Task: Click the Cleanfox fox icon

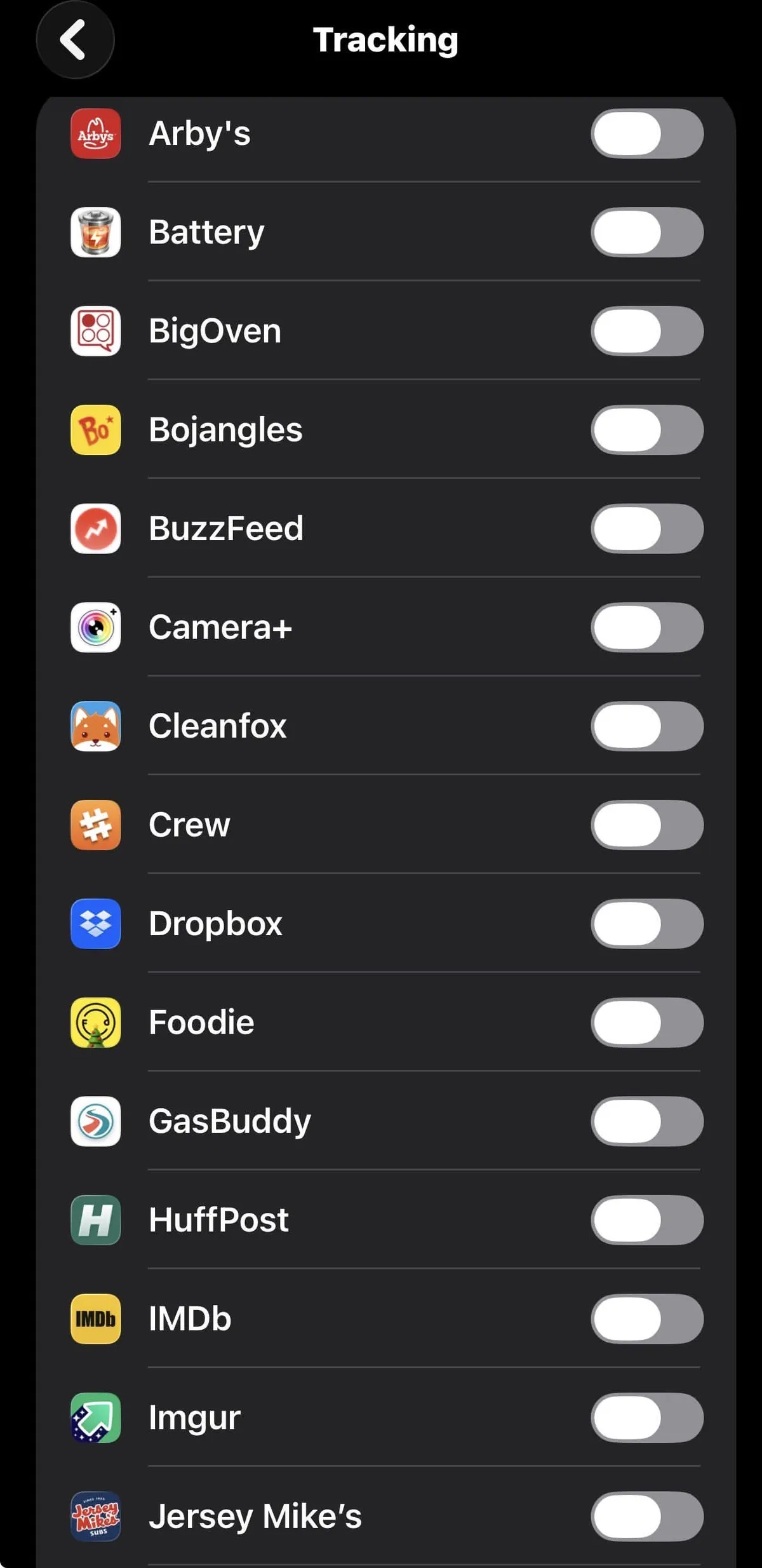Action: click(95, 726)
